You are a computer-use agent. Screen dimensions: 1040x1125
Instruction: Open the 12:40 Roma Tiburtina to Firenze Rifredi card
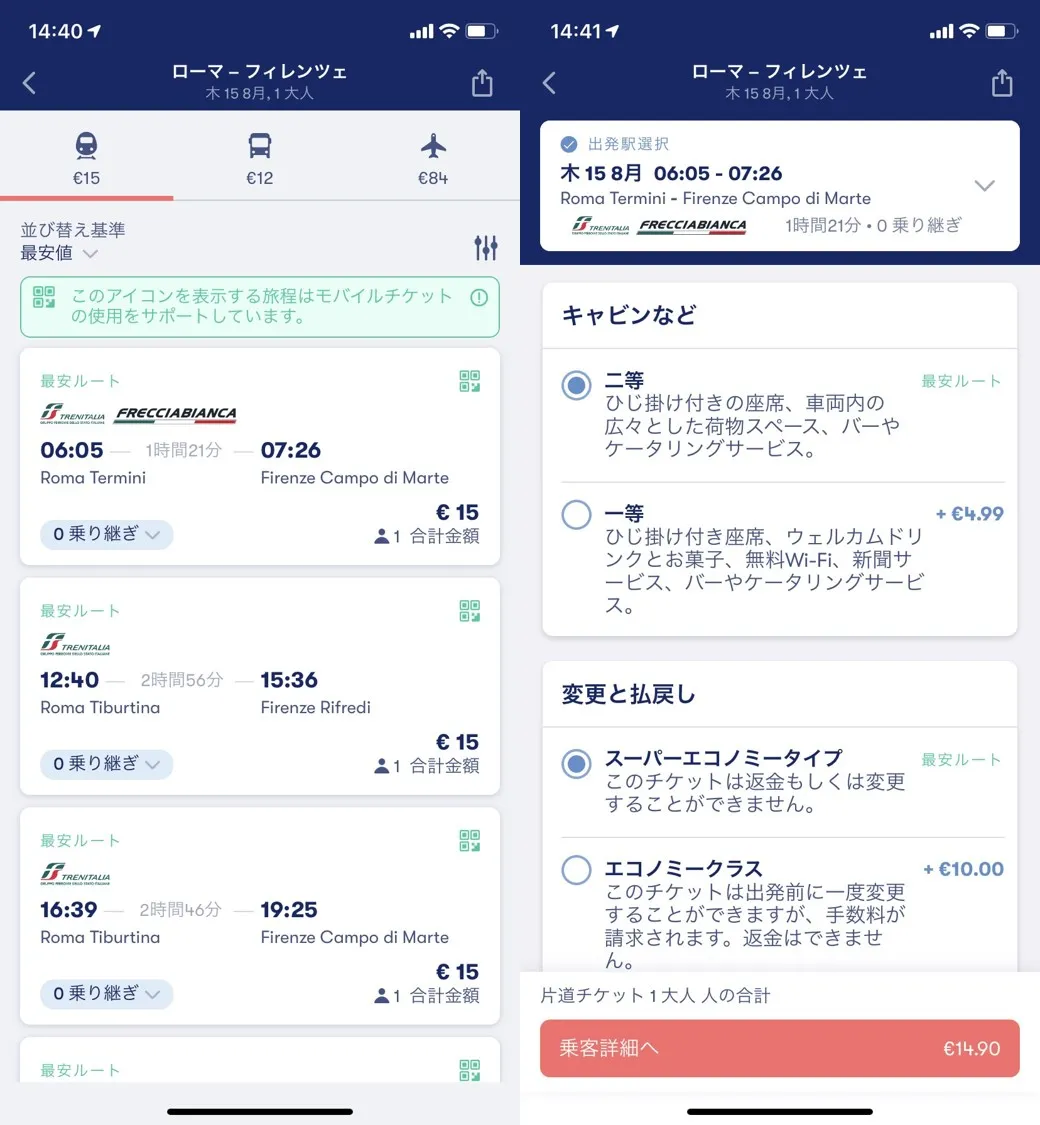pos(260,690)
